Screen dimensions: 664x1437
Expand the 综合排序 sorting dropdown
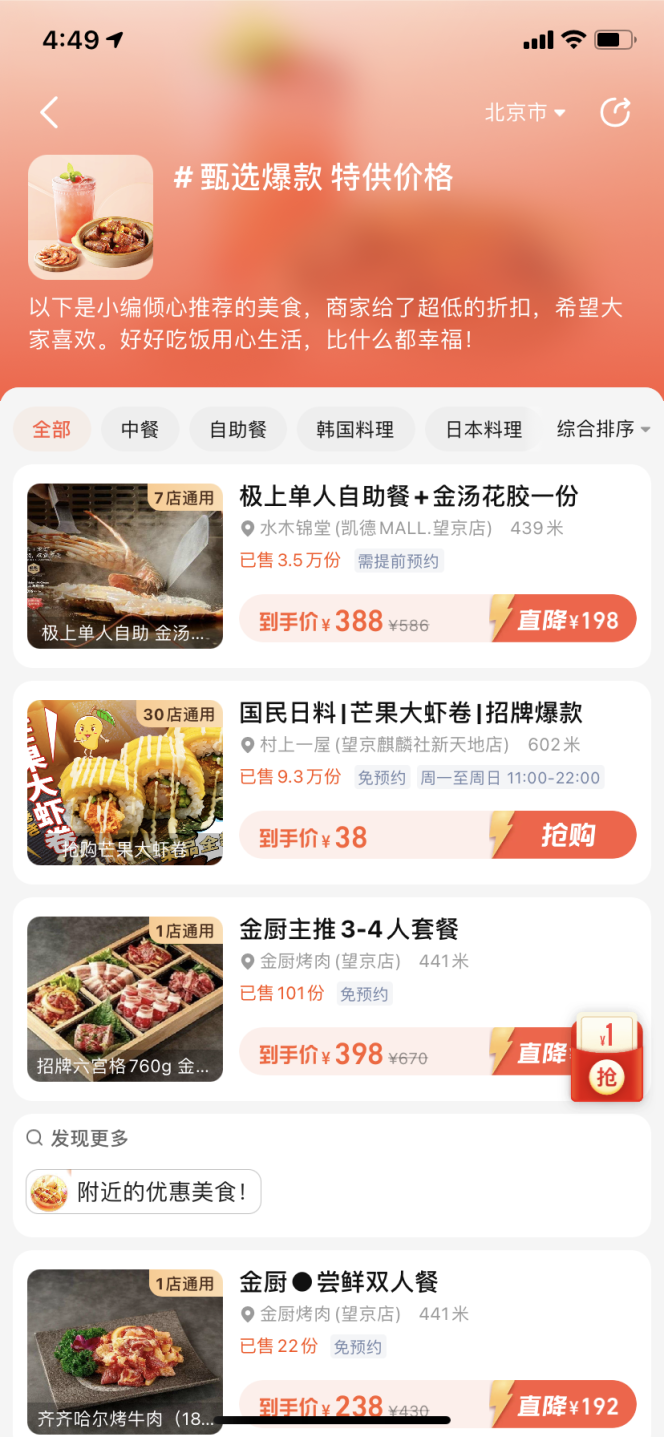tap(603, 429)
